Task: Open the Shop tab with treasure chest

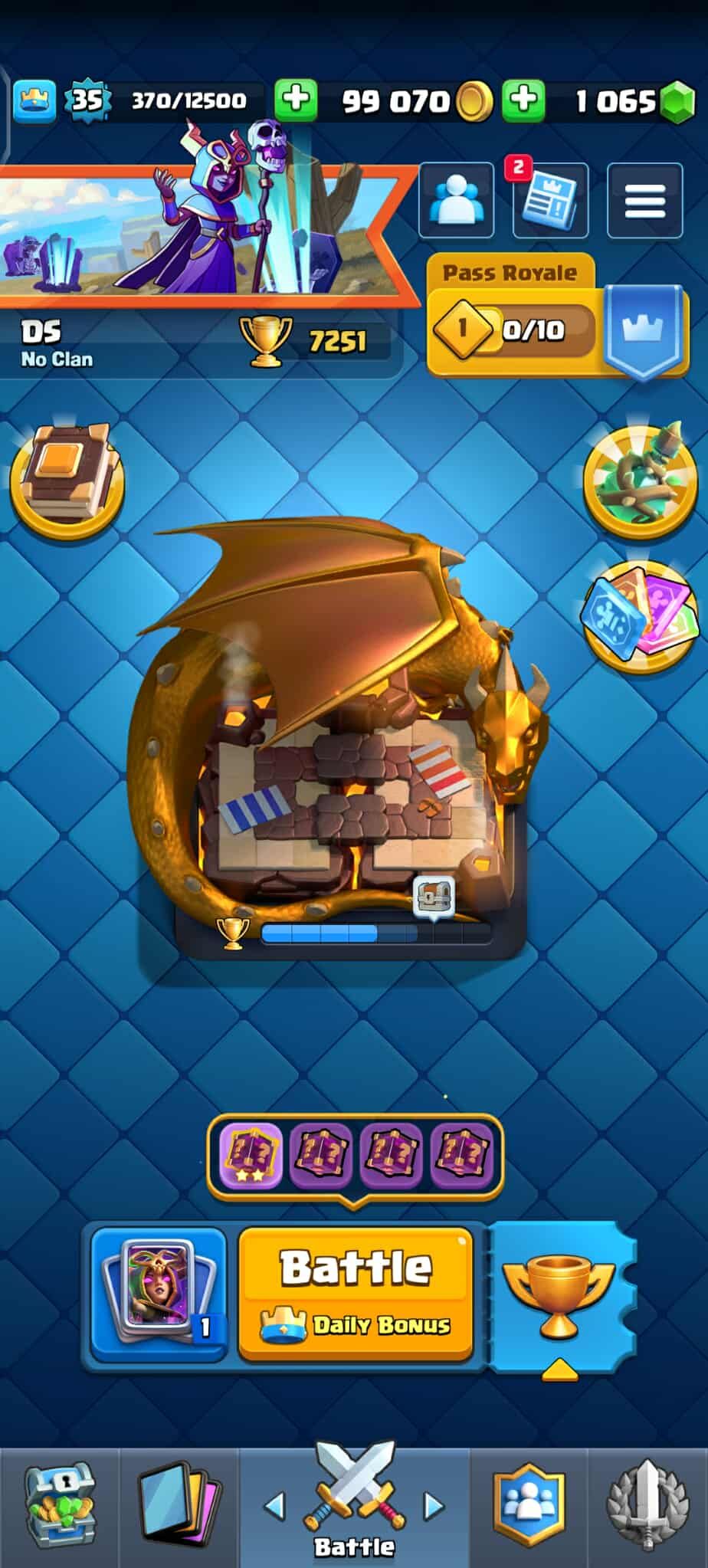Action: 60,1506
